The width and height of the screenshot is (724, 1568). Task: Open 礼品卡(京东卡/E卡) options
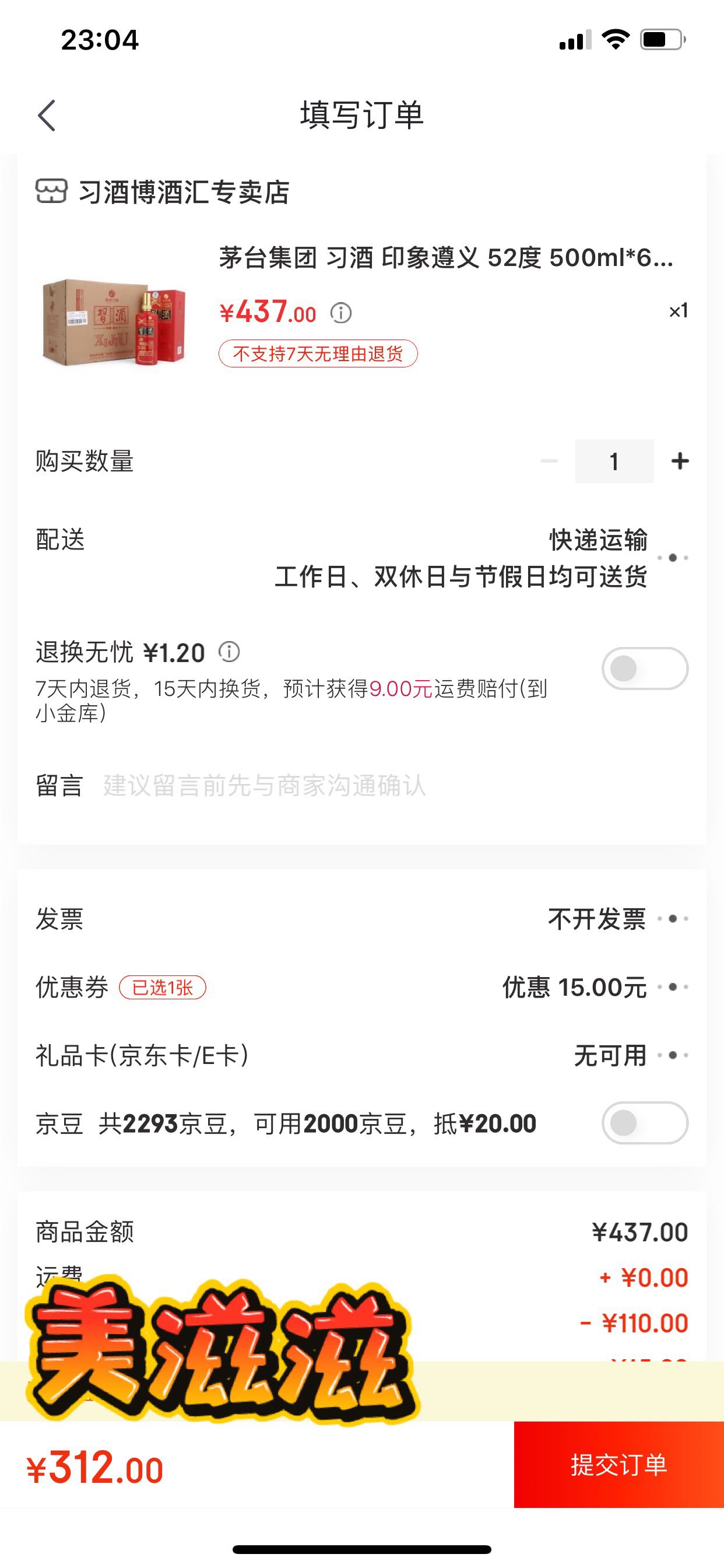click(672, 1055)
